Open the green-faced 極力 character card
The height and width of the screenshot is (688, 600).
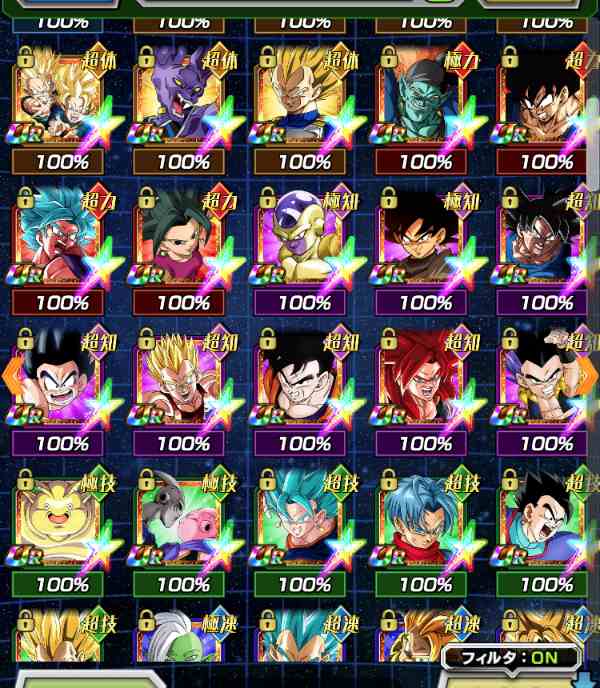(x=425, y=97)
